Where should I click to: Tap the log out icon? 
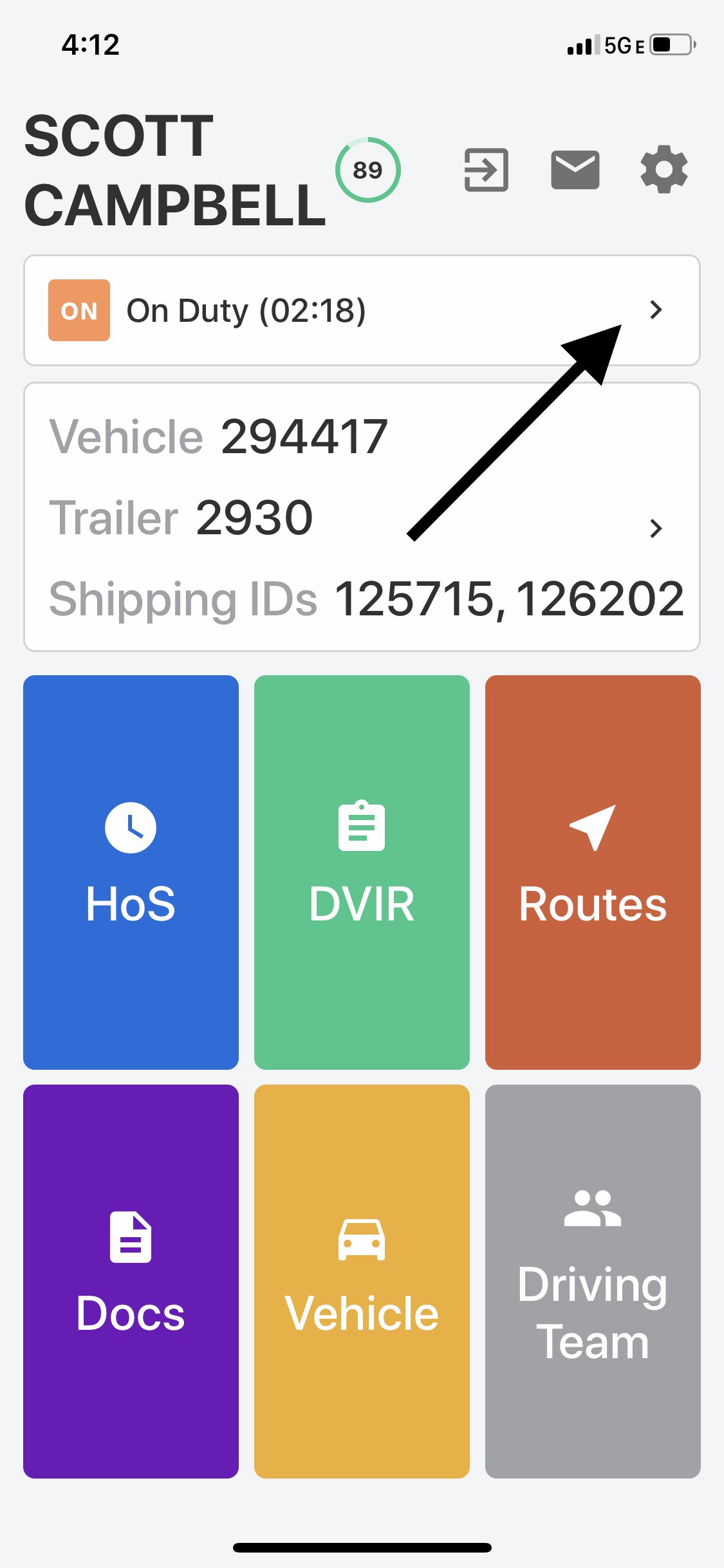click(x=487, y=170)
